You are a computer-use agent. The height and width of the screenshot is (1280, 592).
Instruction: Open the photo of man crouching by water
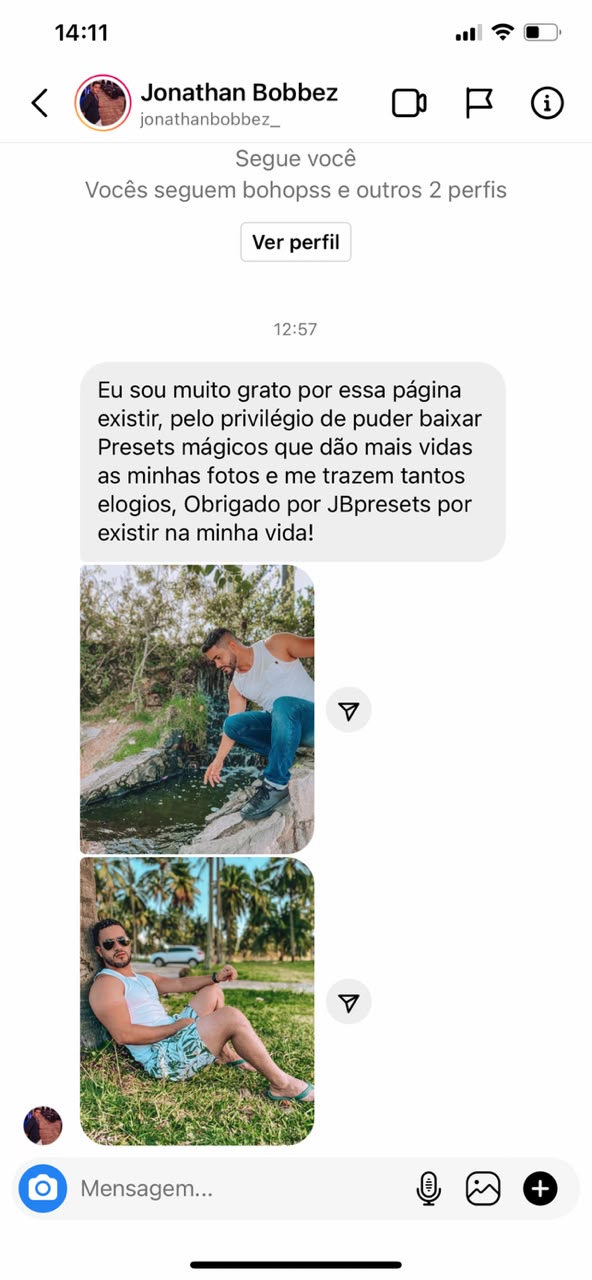197,709
